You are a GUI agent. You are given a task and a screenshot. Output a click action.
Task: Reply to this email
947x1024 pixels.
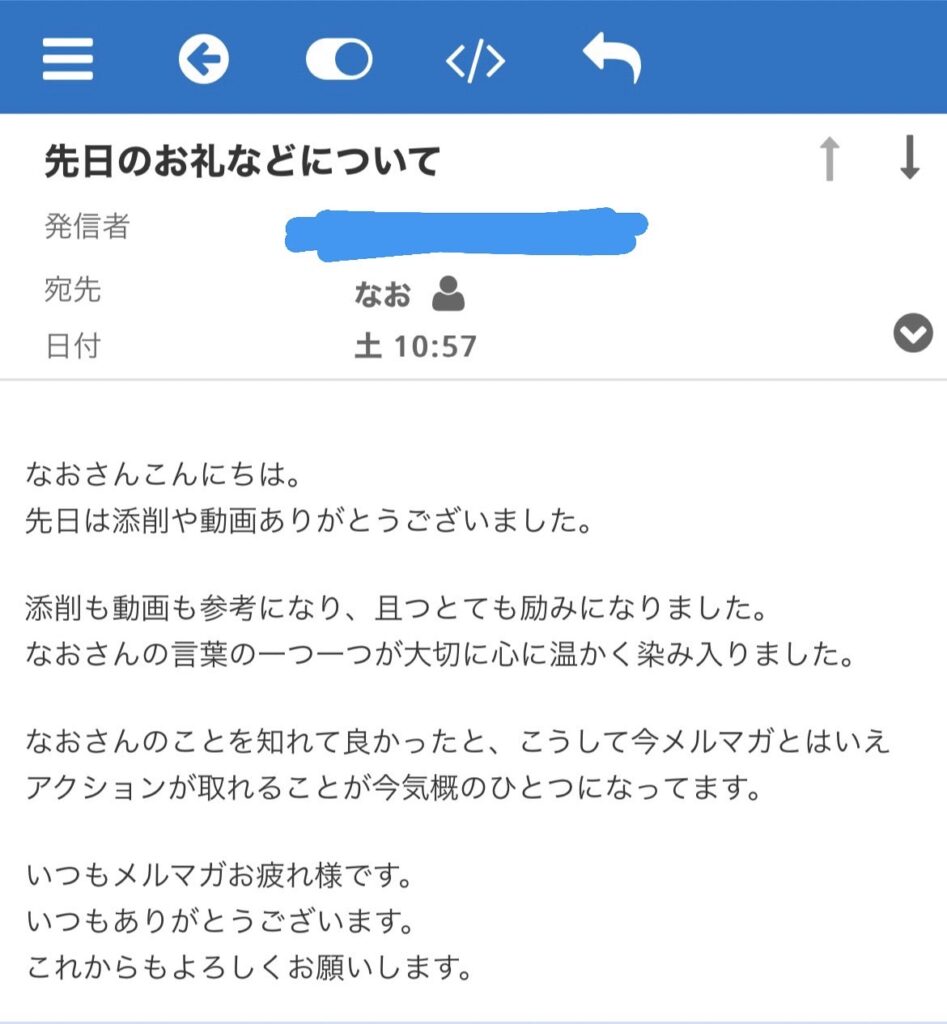click(x=612, y=59)
